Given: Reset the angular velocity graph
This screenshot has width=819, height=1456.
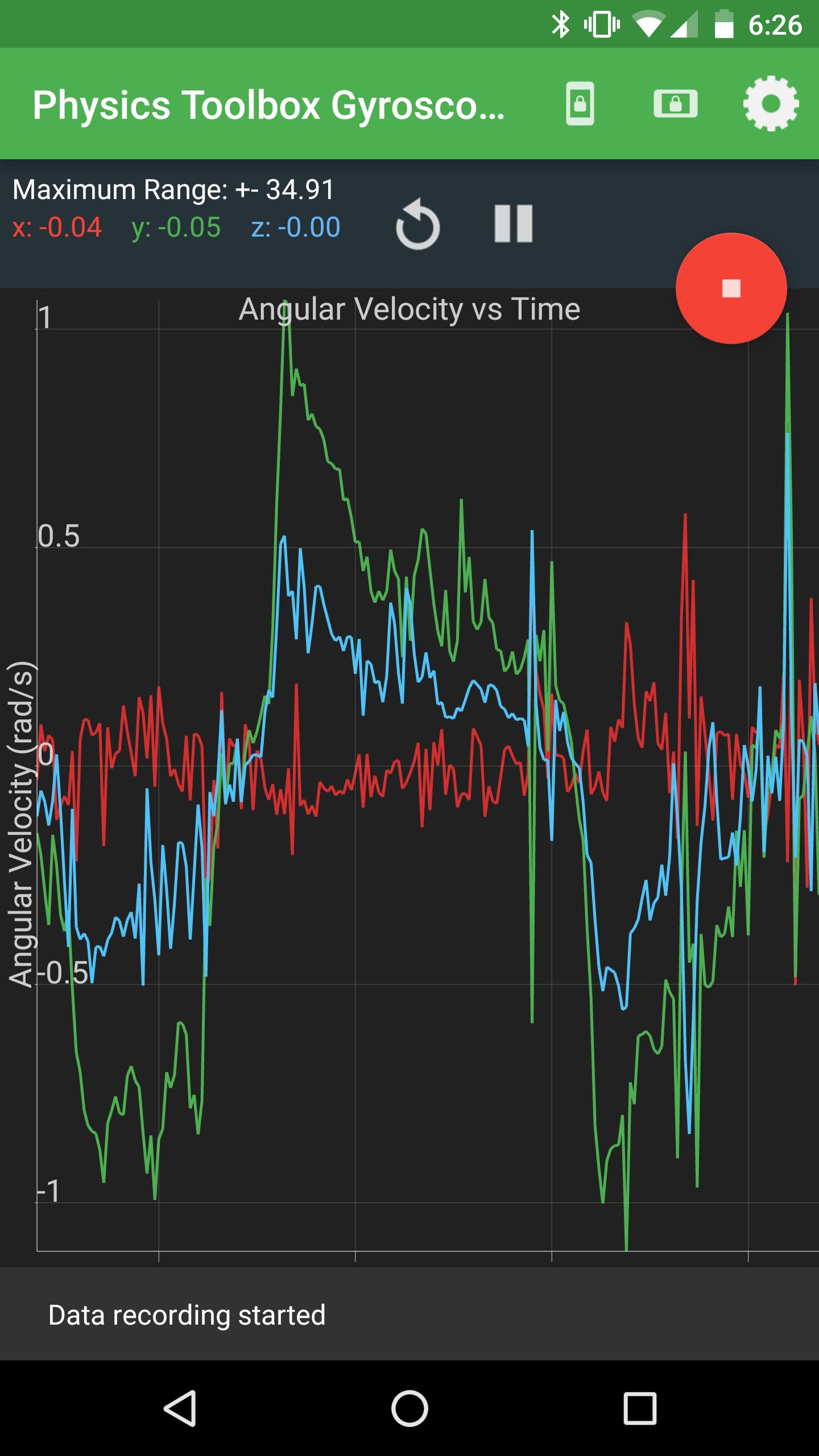Looking at the screenshot, I should pyautogui.click(x=418, y=225).
